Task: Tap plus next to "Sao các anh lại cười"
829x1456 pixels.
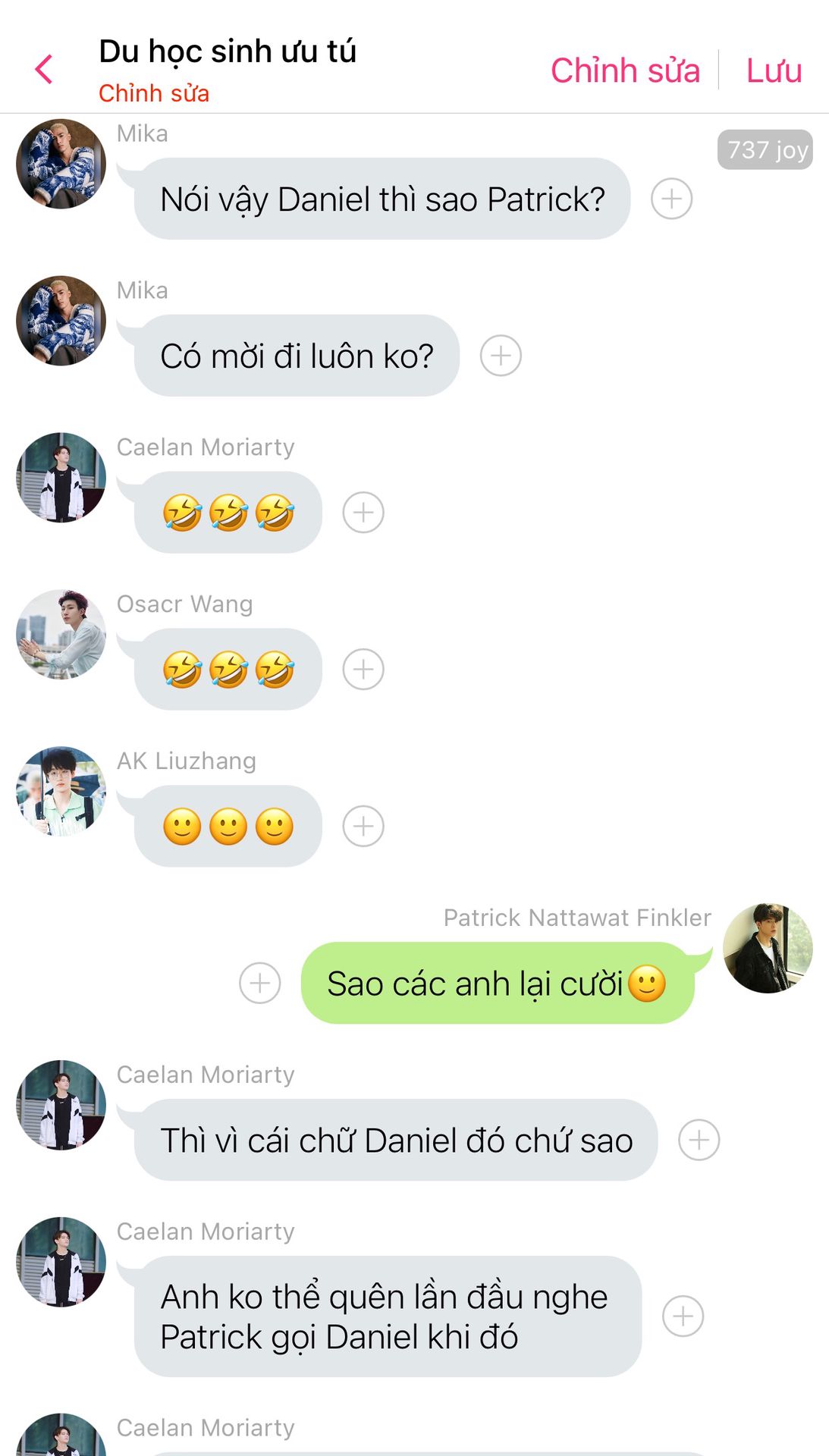Action: 260,984
